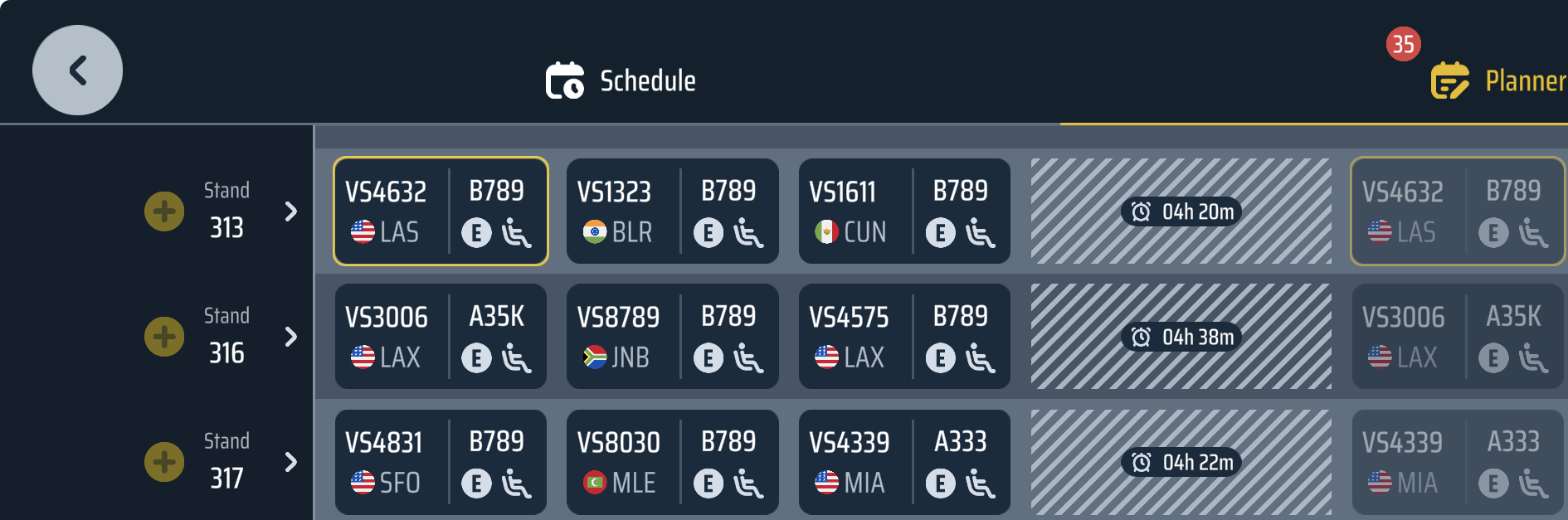Add a flight to Stand 313

click(164, 211)
